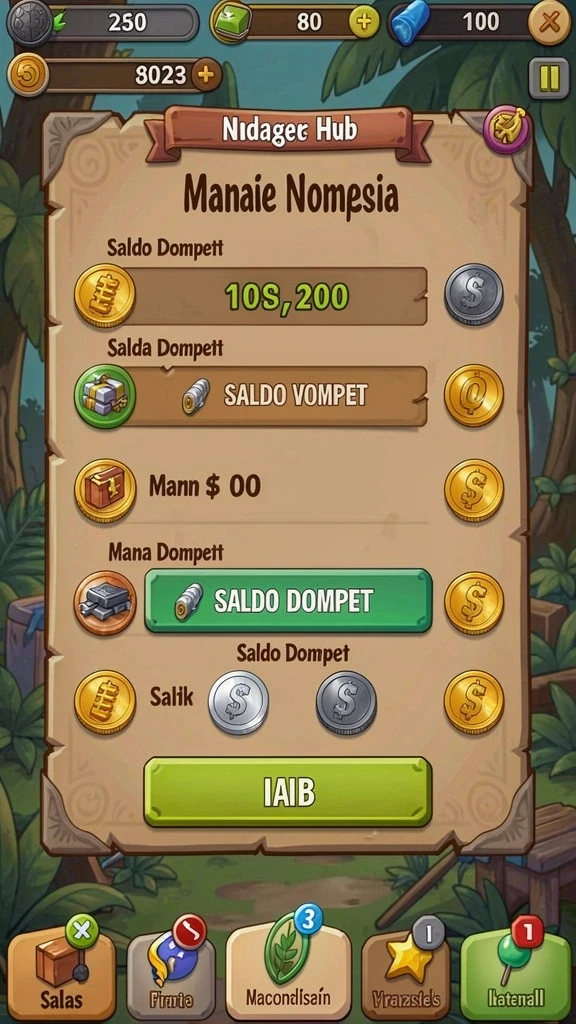Open the green pin tab Iatenall

(516, 971)
